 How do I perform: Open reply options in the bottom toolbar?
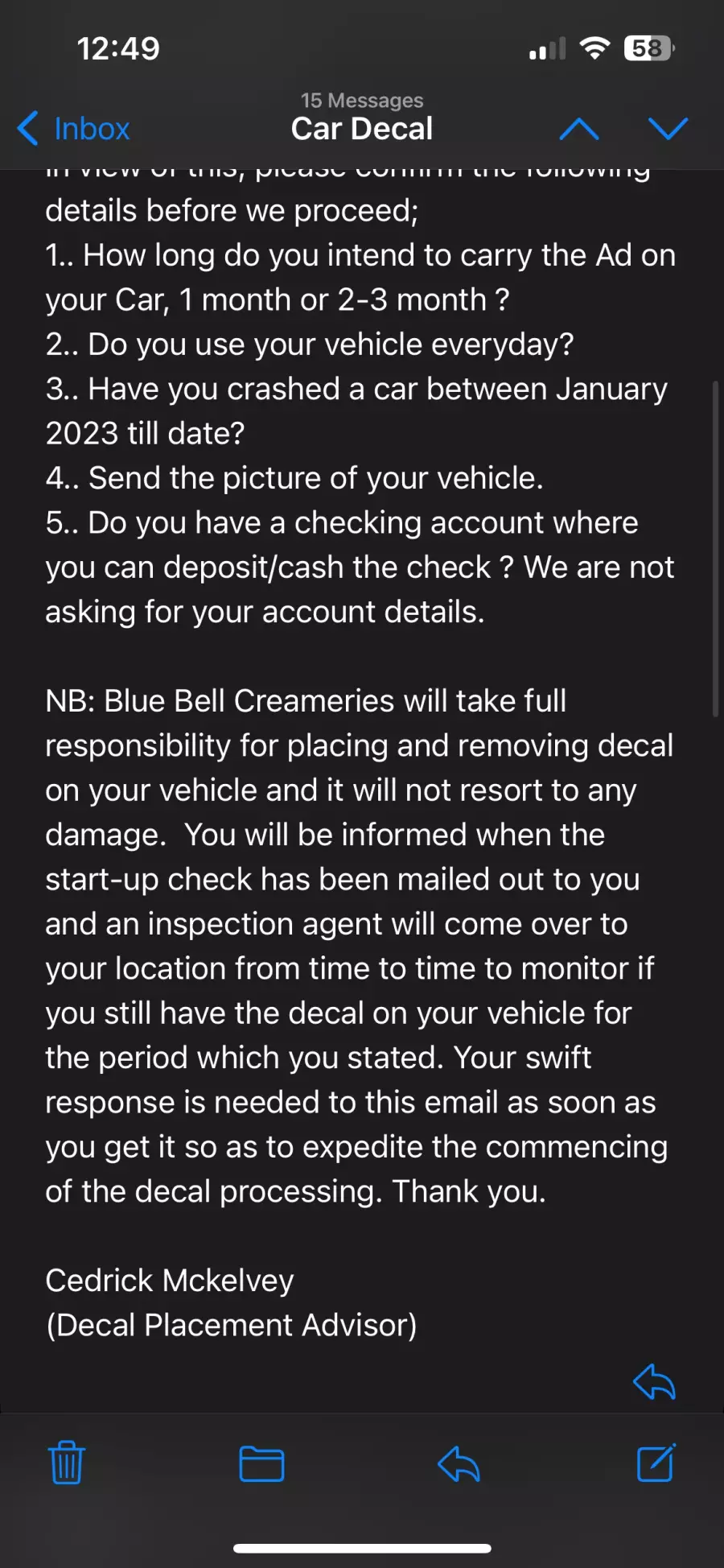(459, 1463)
